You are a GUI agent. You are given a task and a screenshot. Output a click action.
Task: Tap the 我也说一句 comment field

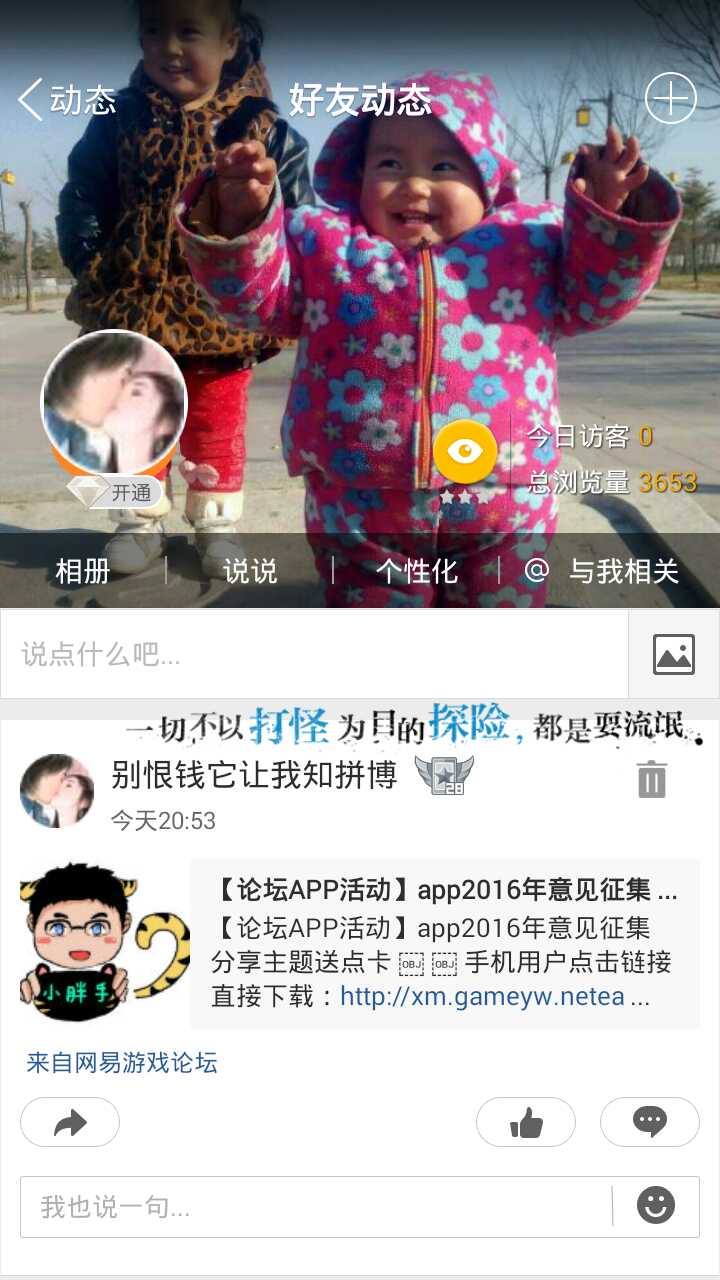click(x=315, y=1207)
